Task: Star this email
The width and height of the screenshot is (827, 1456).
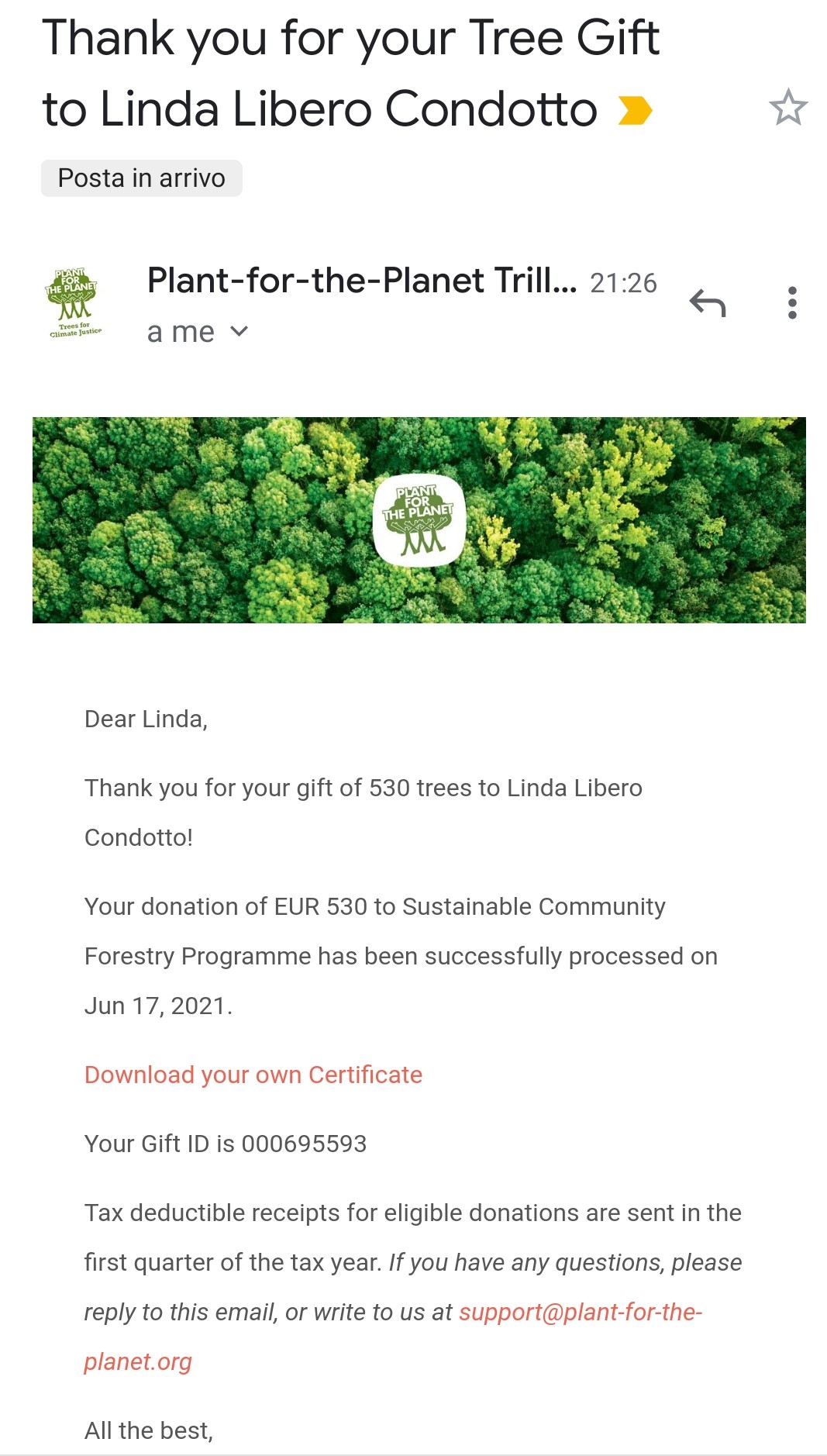Action: 788,107
